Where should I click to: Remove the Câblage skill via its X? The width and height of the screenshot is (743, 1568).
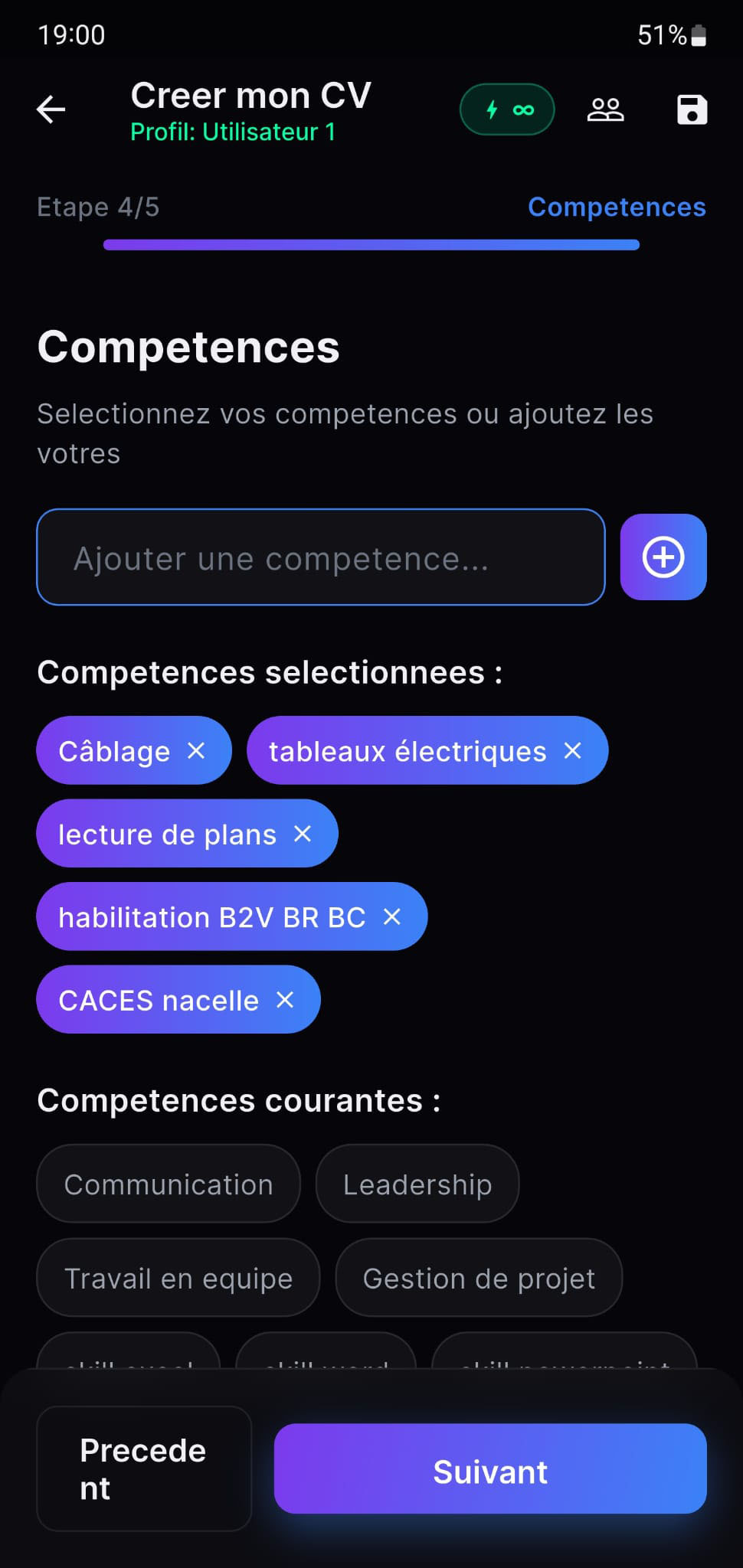coord(197,751)
